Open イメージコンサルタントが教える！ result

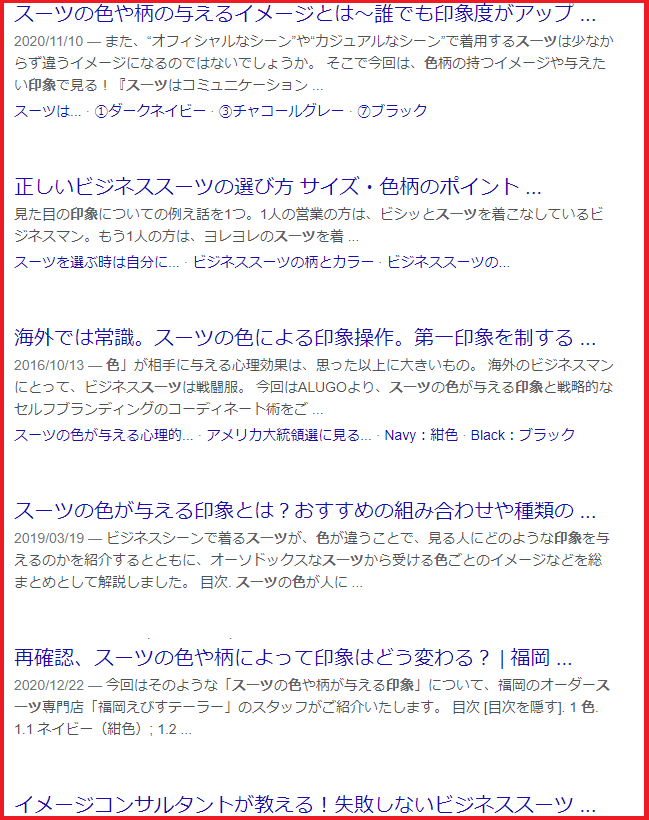coord(305,804)
